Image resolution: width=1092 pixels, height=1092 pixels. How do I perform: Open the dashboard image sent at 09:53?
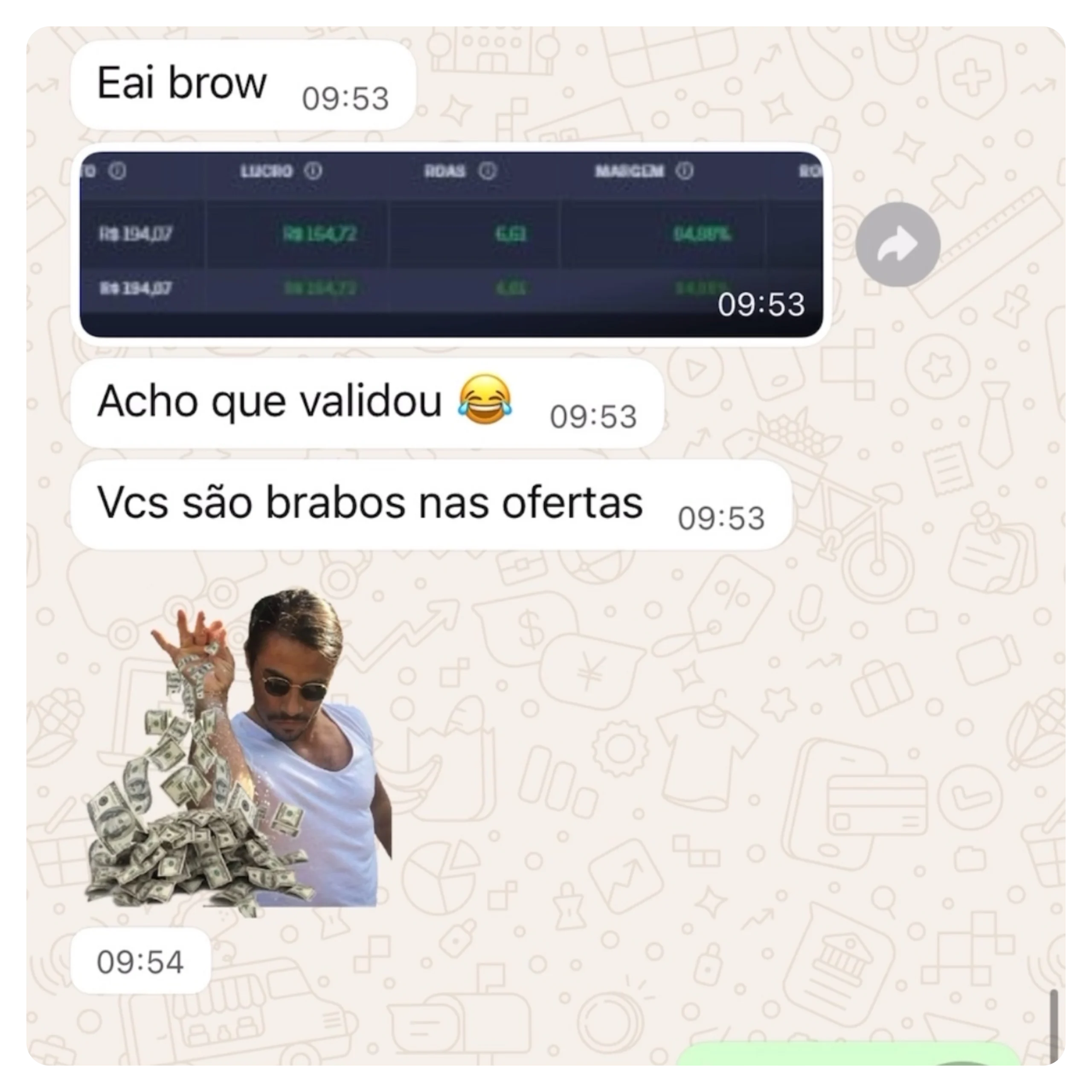coord(450,244)
